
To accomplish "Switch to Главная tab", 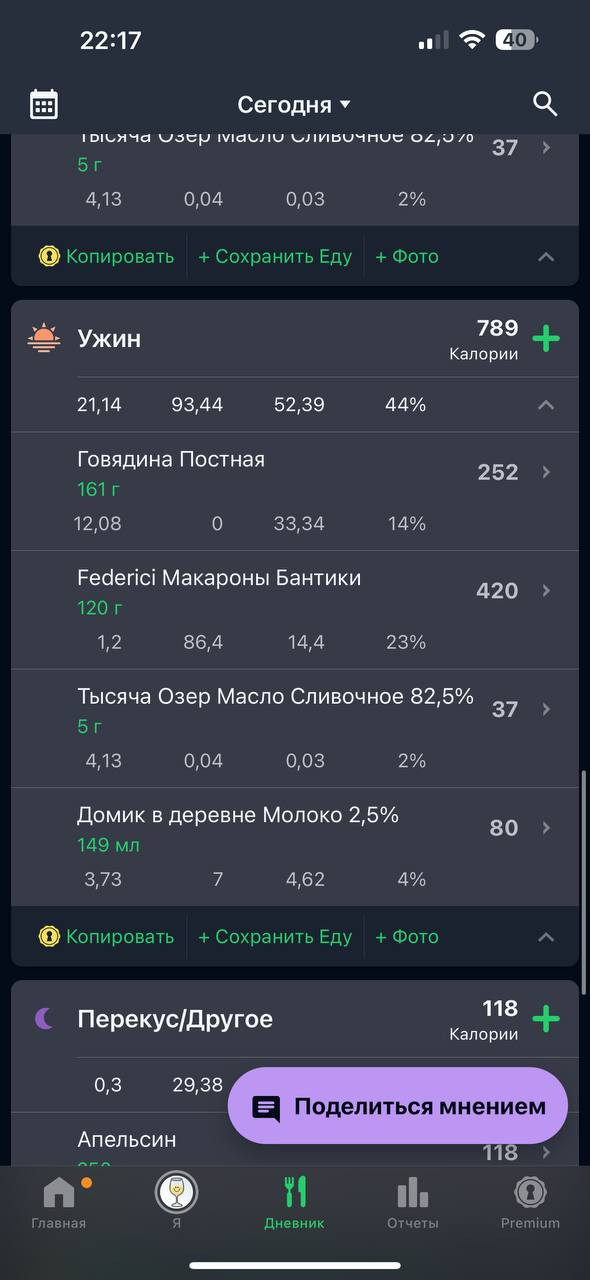I will tap(59, 1203).
